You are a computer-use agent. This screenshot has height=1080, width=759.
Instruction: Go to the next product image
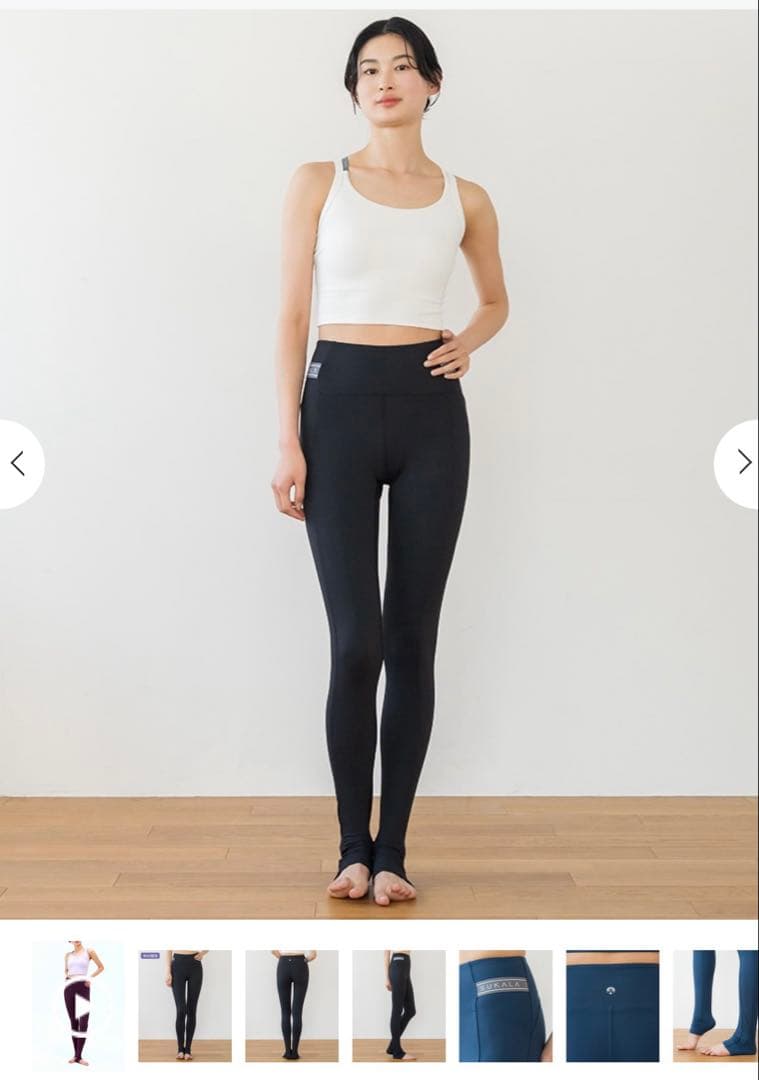coord(742,462)
